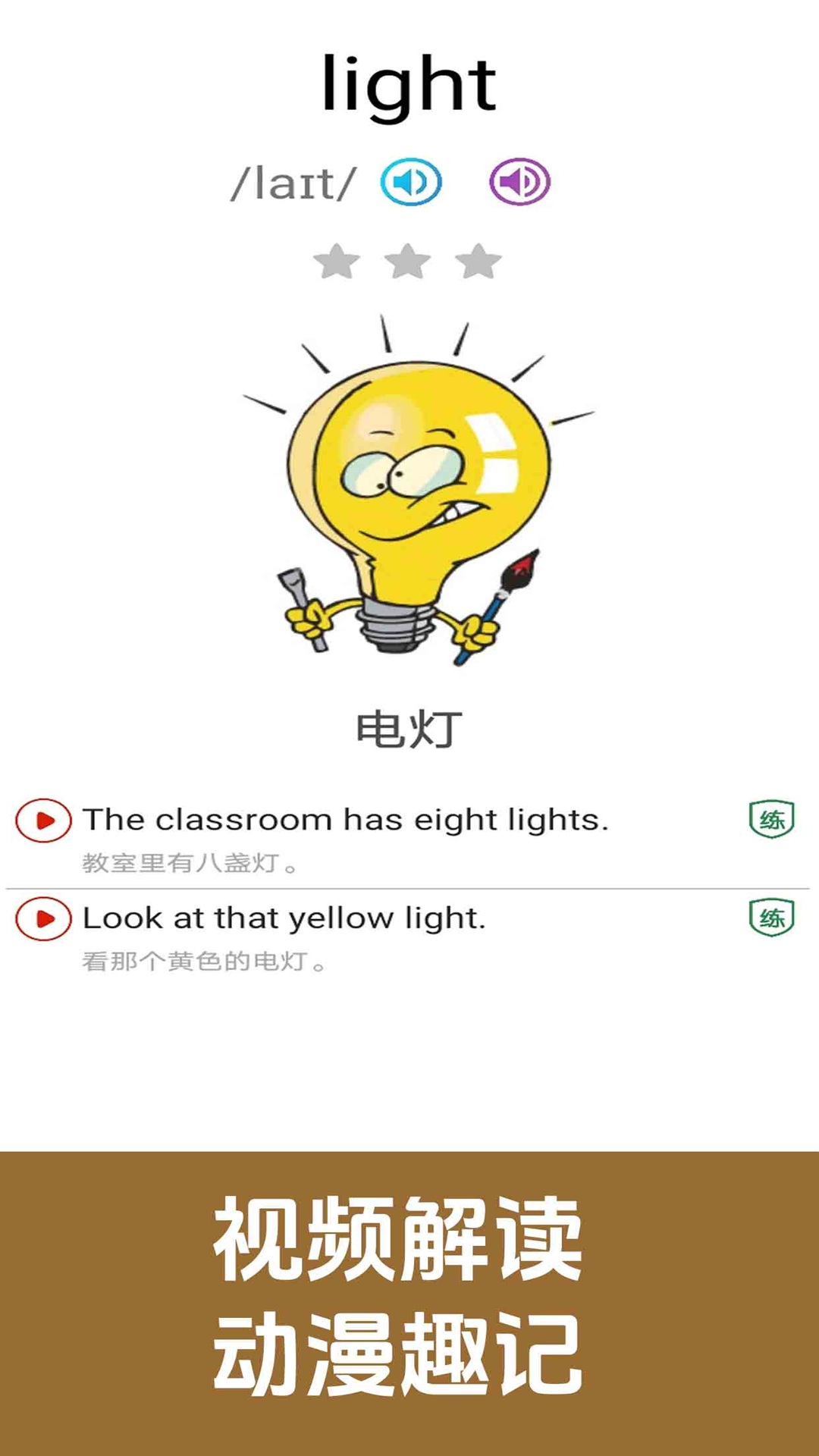Play the purple pronunciation speaker icon
The width and height of the screenshot is (819, 1456).
[x=523, y=181]
